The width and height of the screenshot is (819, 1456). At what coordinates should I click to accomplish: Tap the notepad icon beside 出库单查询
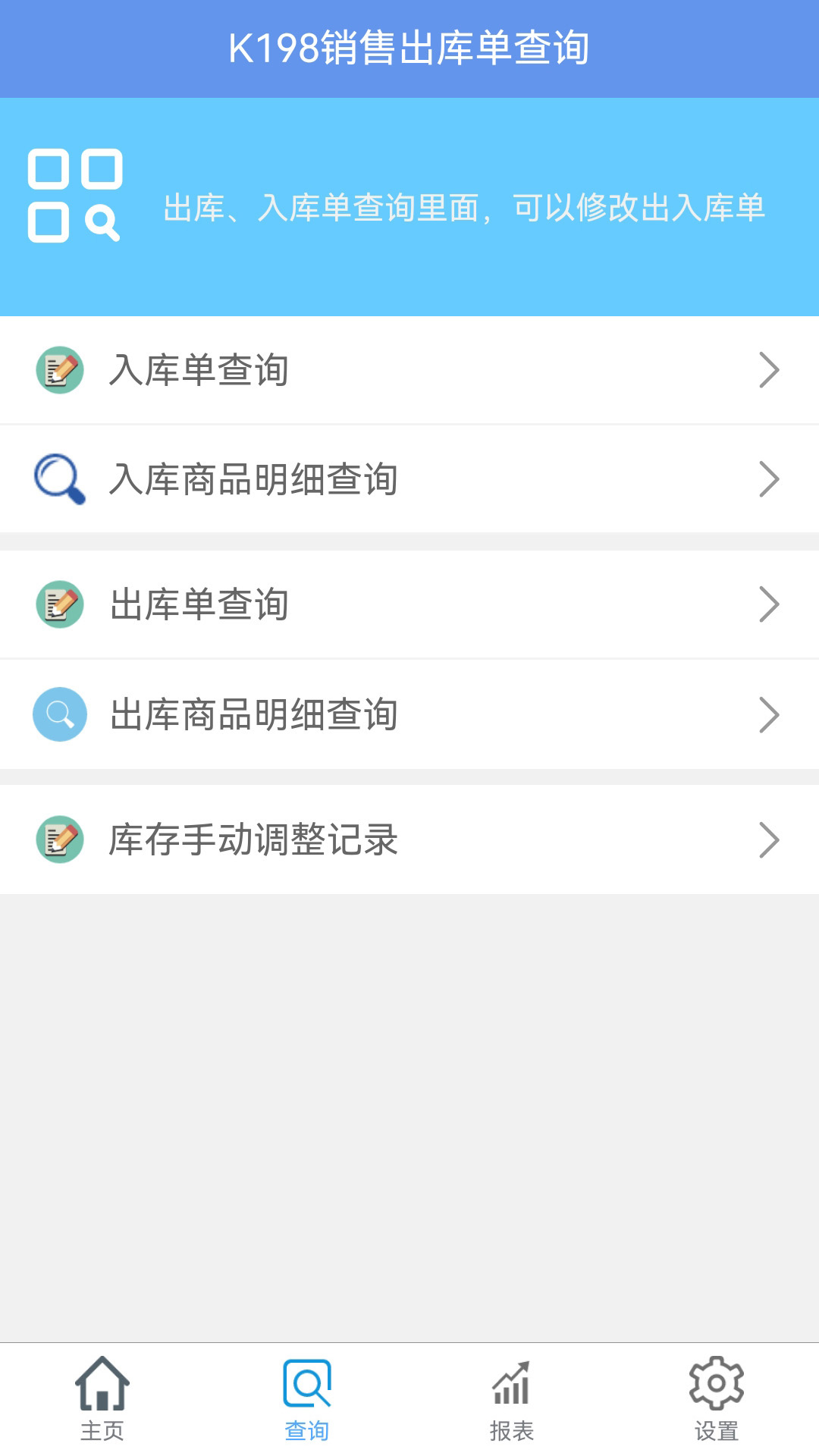60,604
